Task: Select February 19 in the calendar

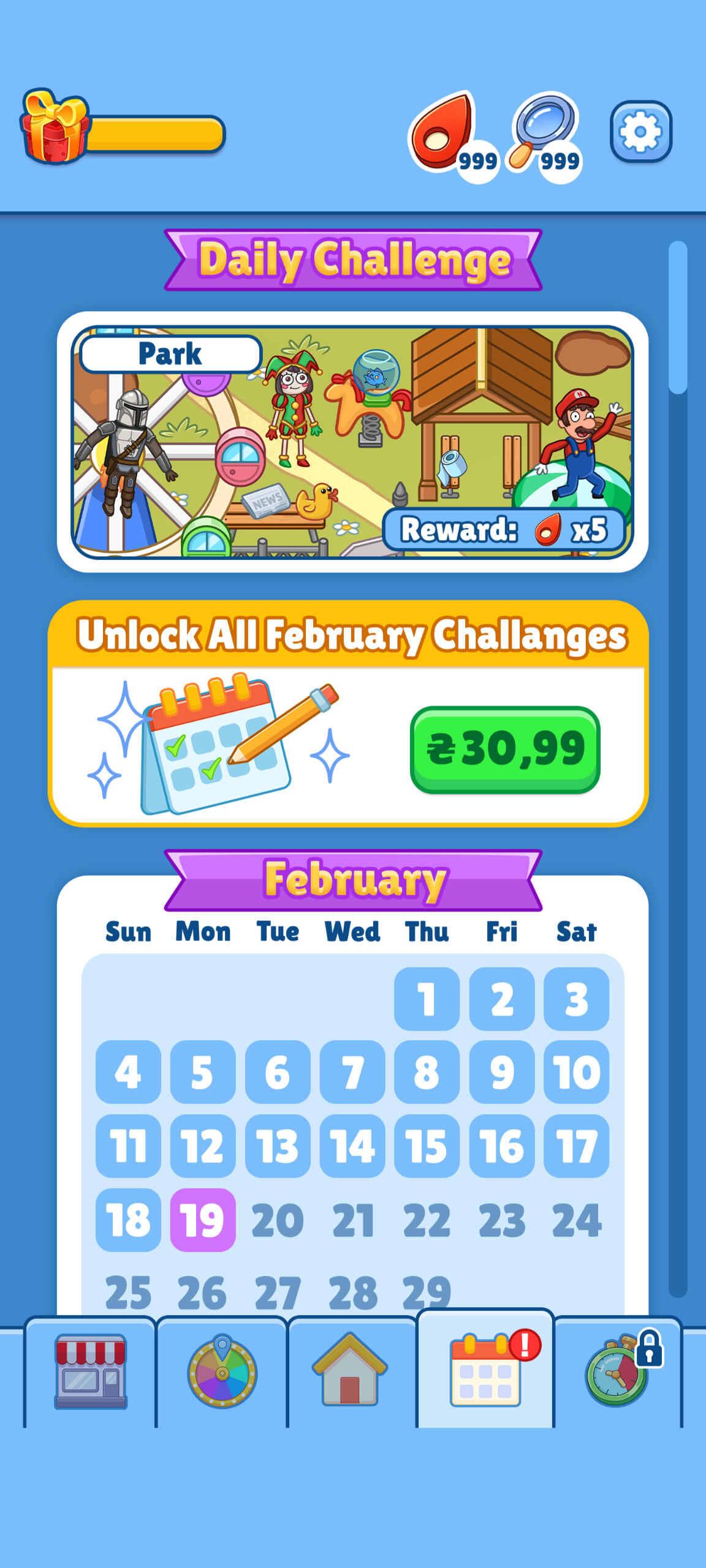Action: coord(203,1219)
